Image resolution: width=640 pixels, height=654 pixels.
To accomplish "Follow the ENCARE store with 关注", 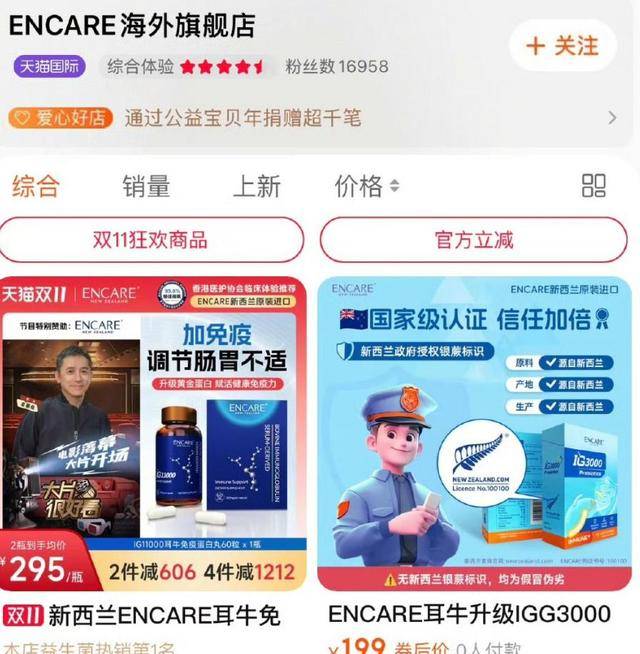I will tap(563, 46).
